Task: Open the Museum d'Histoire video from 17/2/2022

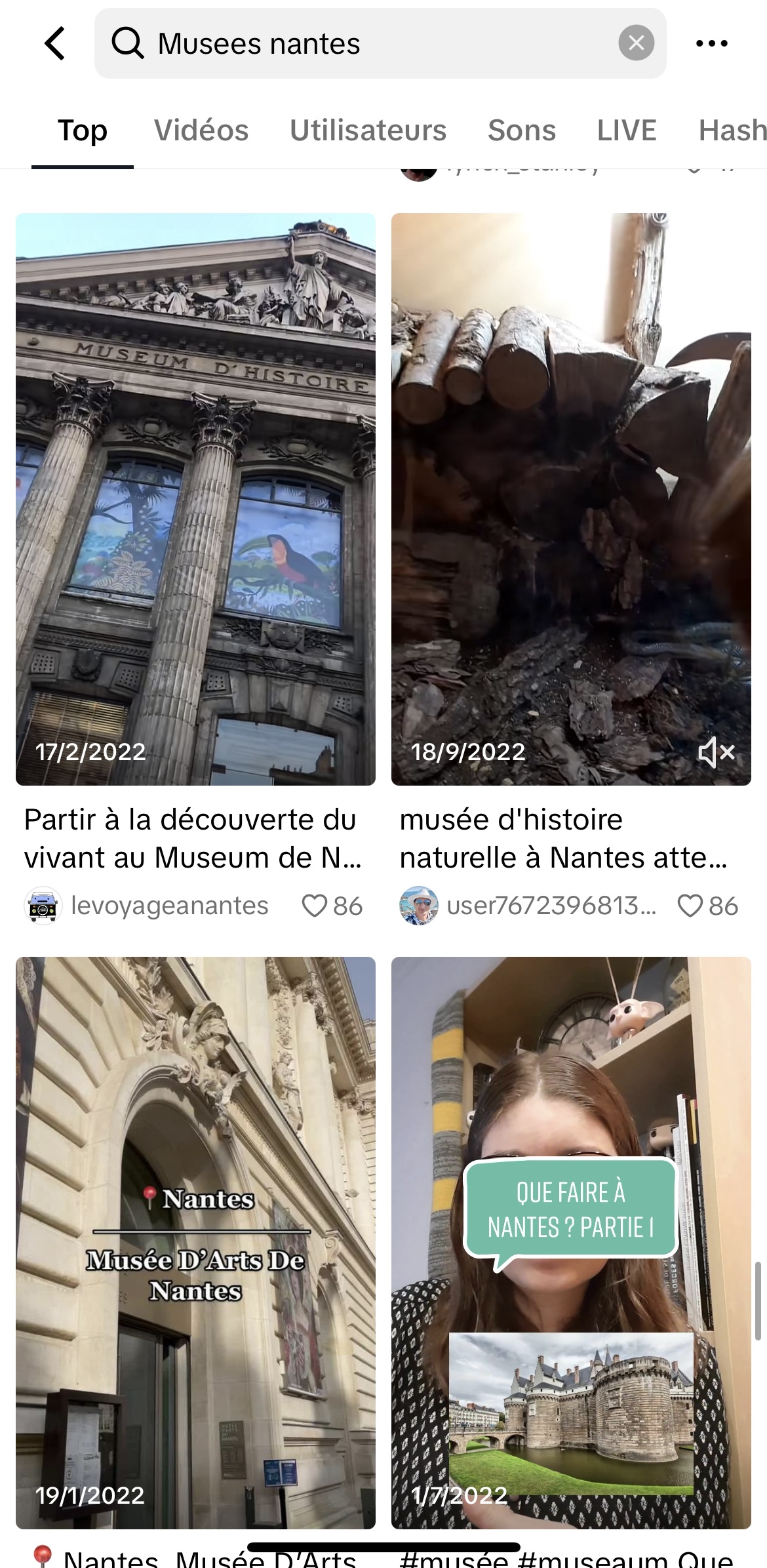Action: [x=195, y=498]
